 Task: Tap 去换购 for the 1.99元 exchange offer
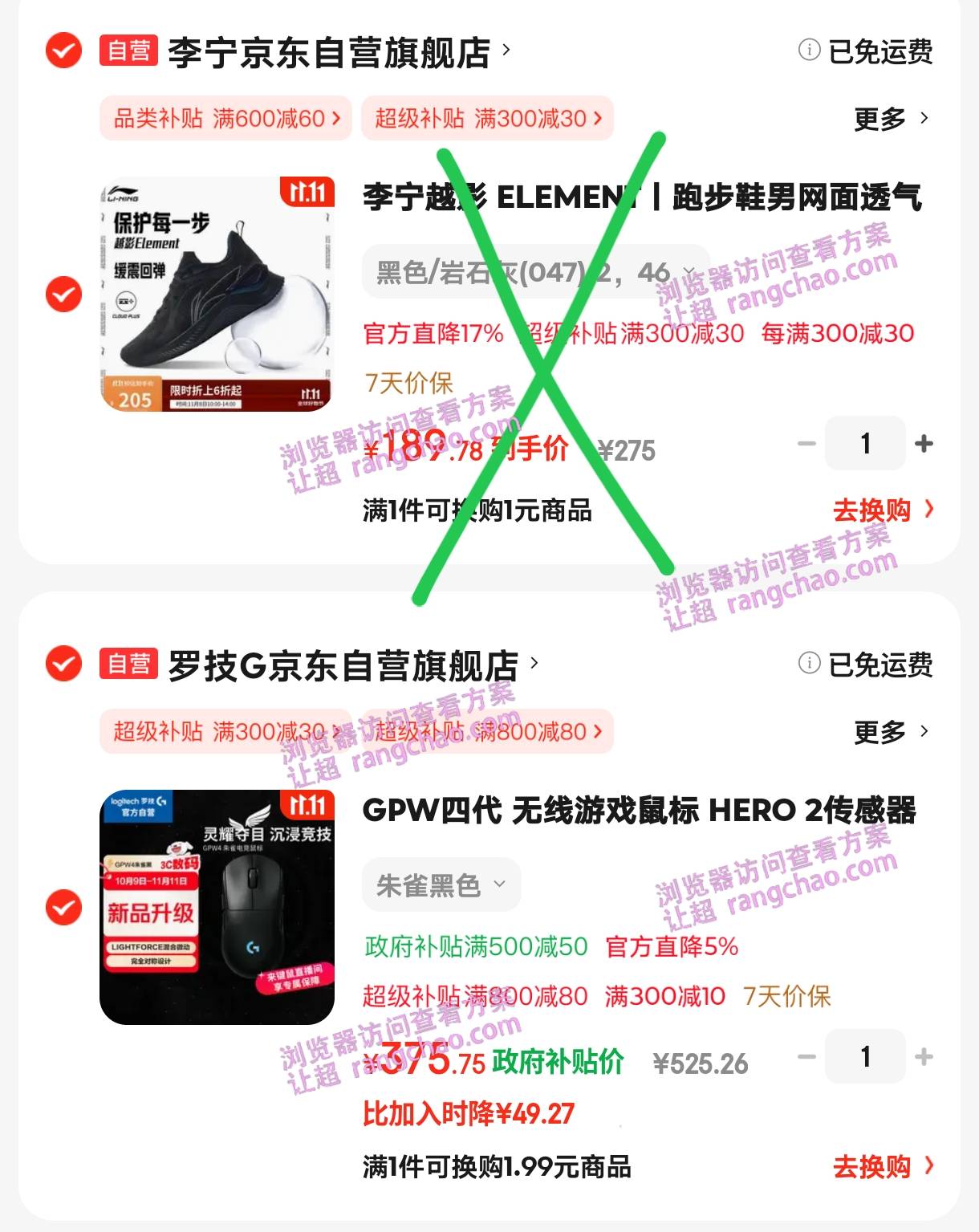[882, 1166]
